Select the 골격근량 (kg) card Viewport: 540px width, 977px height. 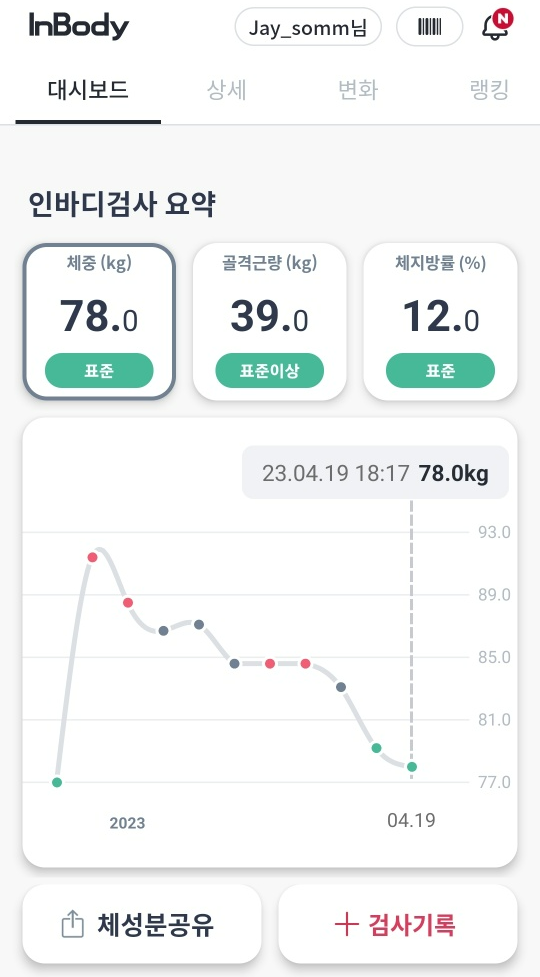(x=270, y=321)
